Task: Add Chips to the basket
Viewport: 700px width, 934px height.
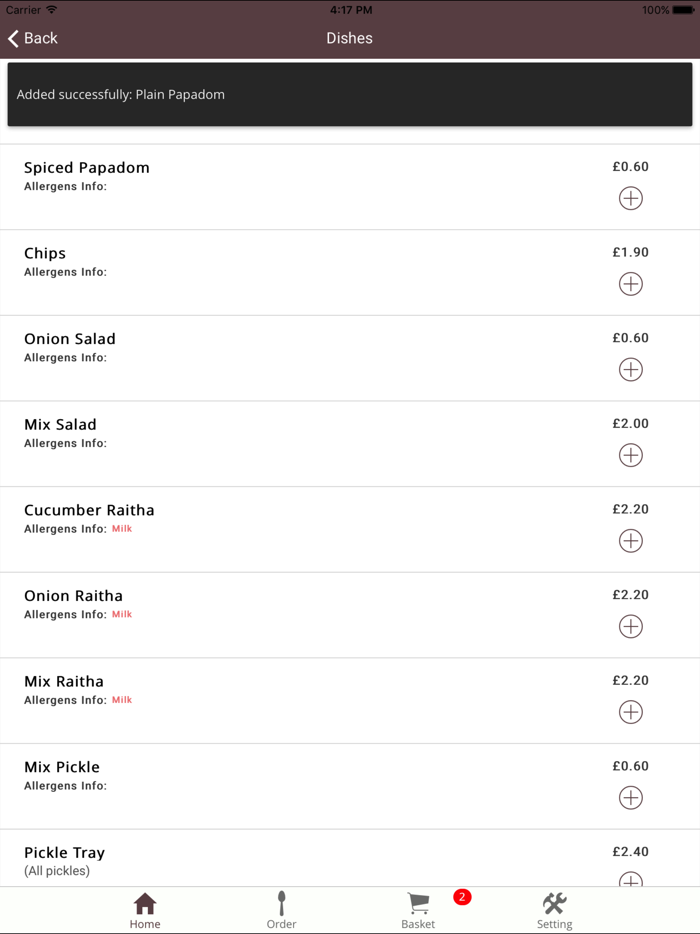Action: point(630,284)
